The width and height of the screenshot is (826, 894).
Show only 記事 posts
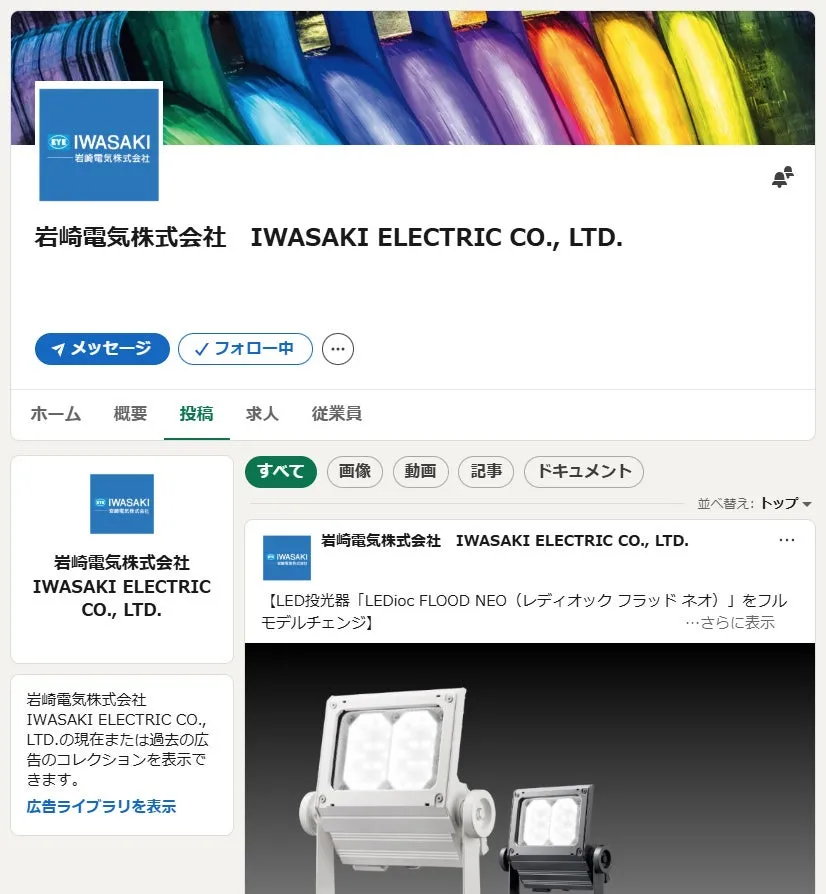tap(486, 472)
